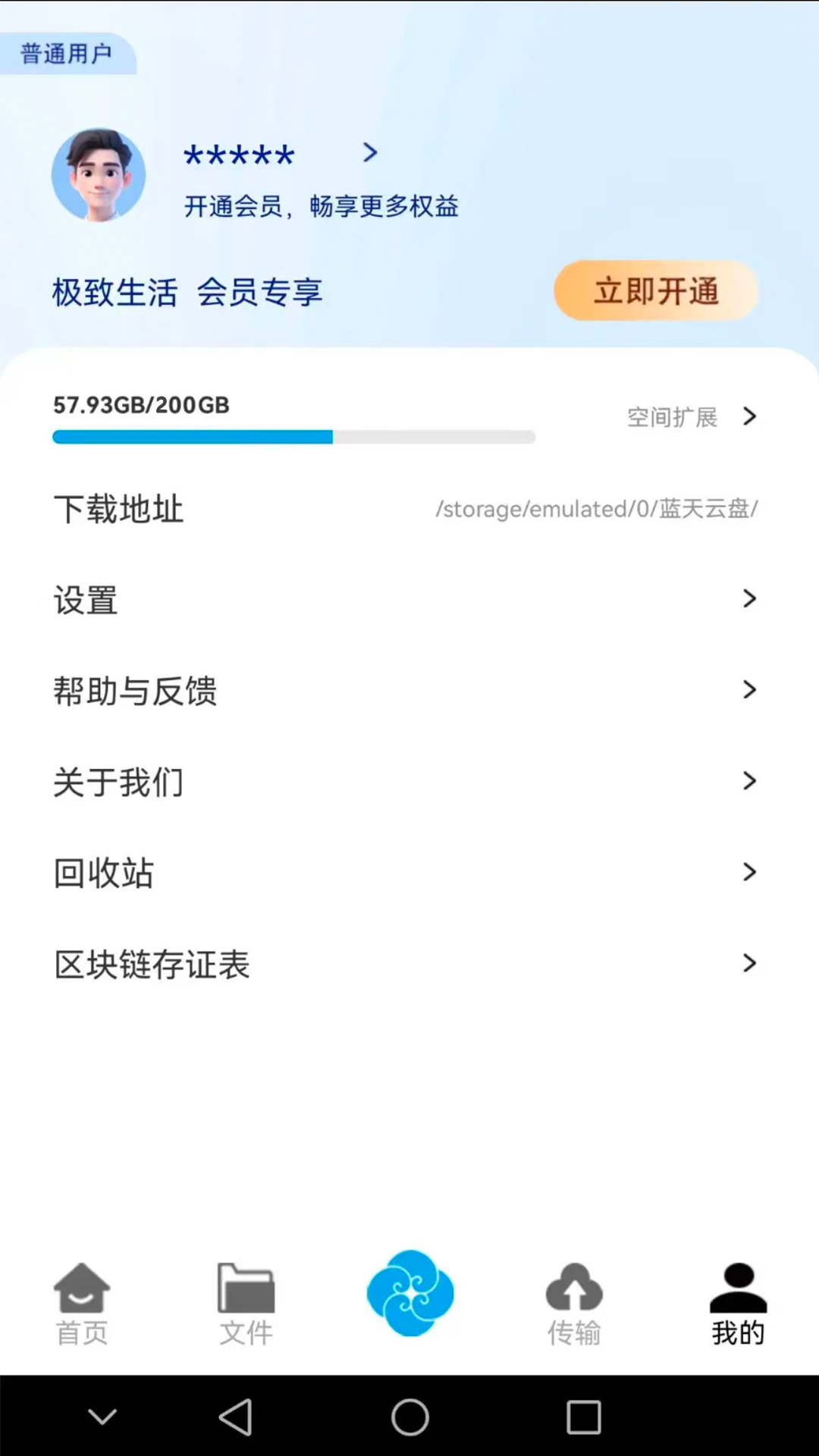The width and height of the screenshot is (819, 1456).
Task: Expand the profile detail chevron next to *****
Action: tap(369, 153)
